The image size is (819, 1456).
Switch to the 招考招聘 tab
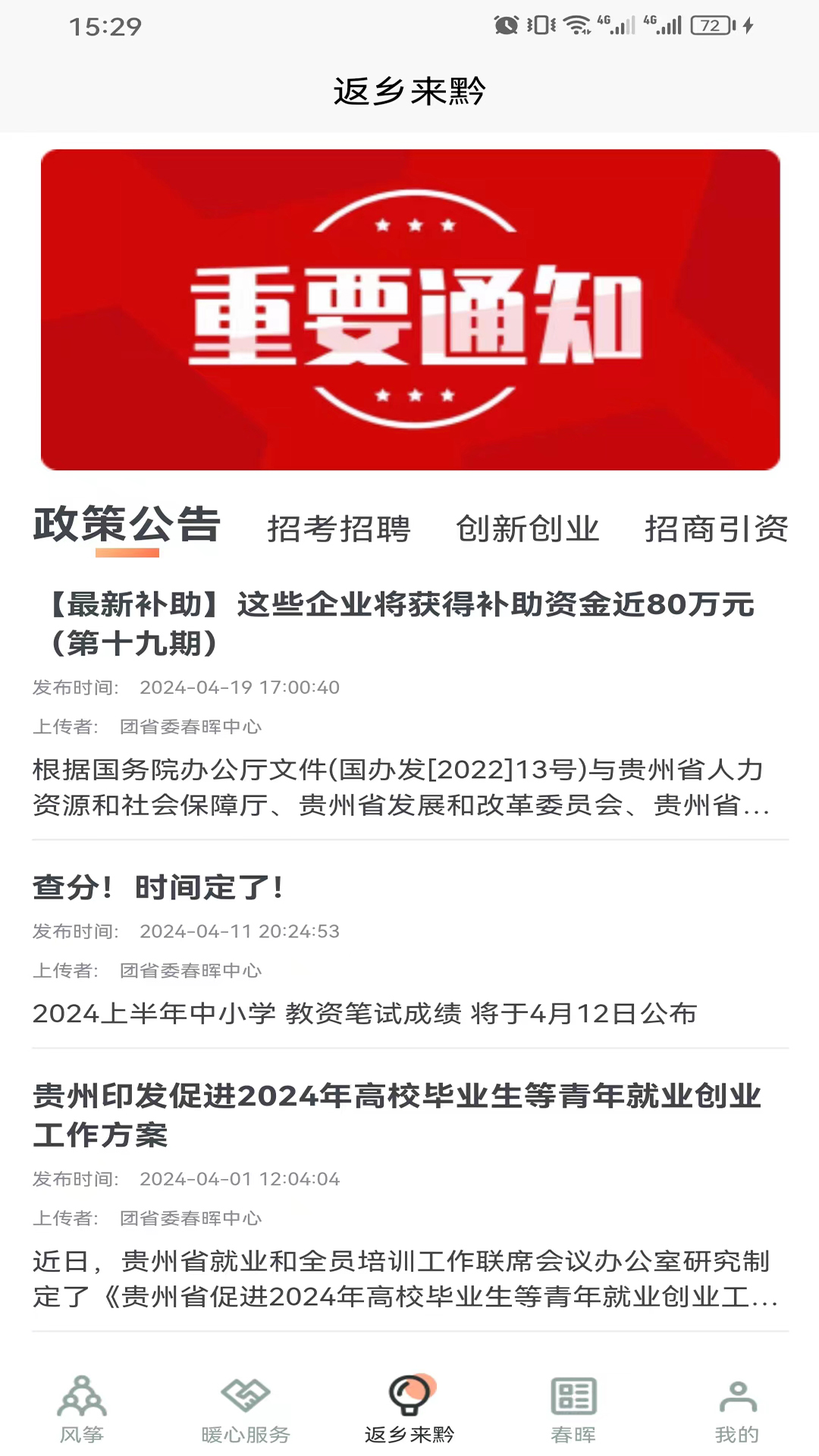click(338, 529)
